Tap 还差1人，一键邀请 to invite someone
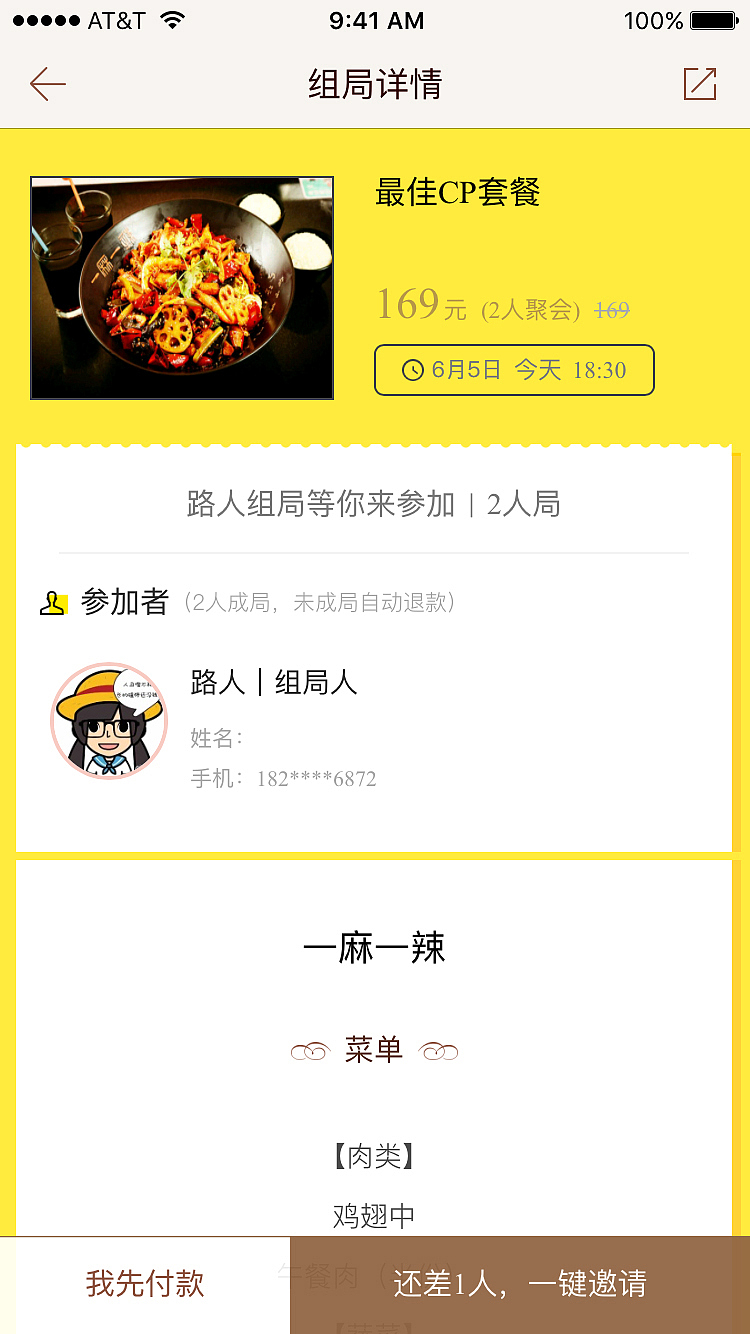 click(518, 1283)
